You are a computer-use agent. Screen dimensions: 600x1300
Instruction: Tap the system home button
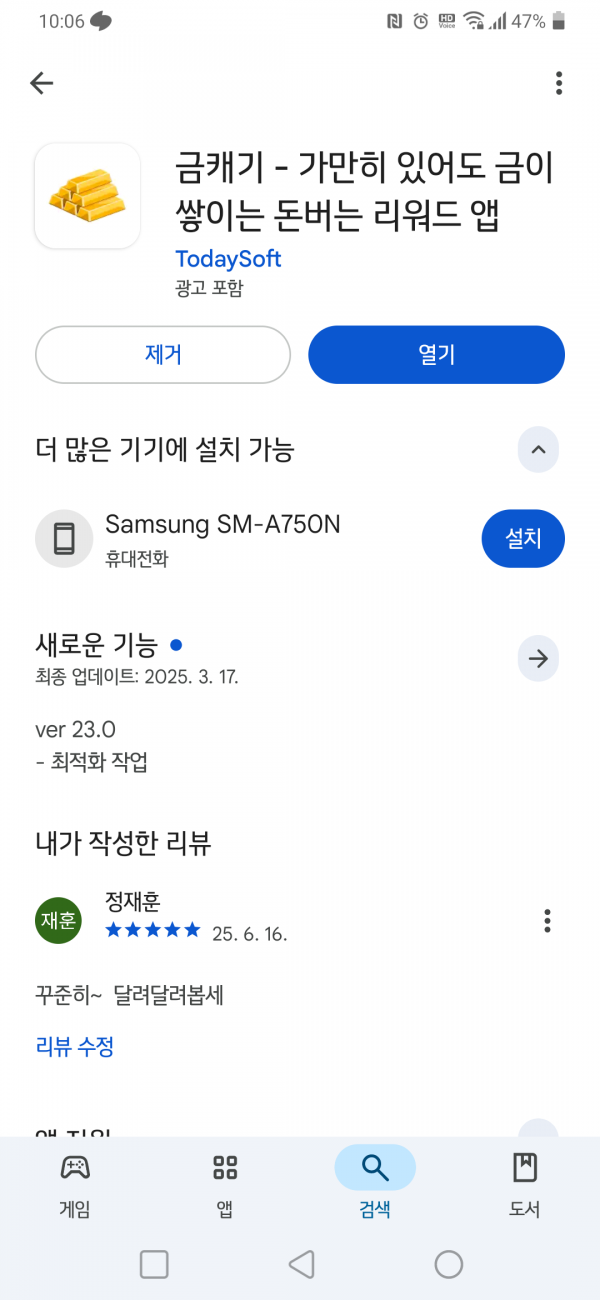(x=449, y=1264)
